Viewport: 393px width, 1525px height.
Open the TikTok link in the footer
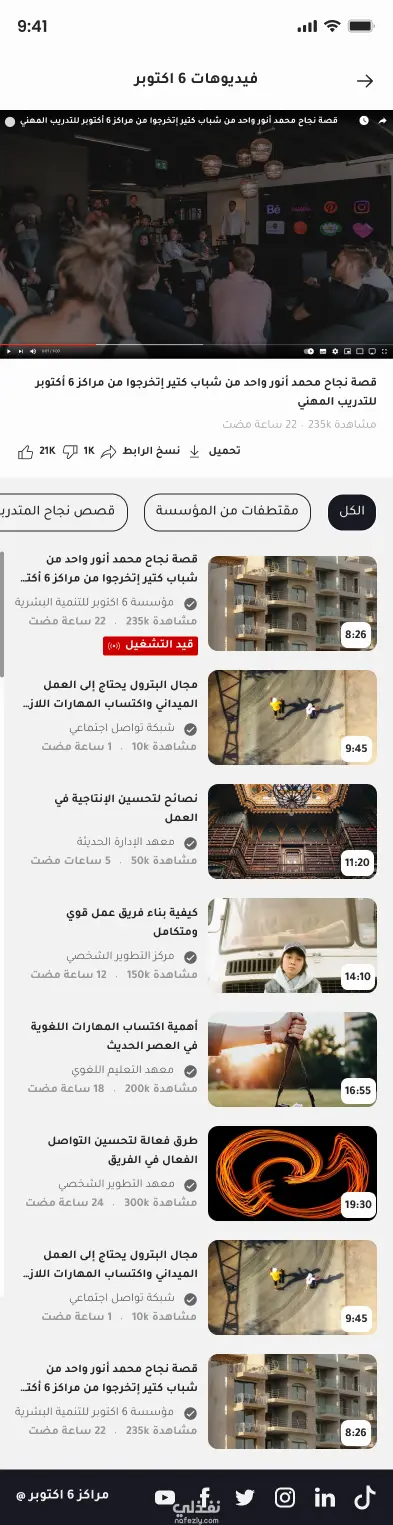[365, 1497]
